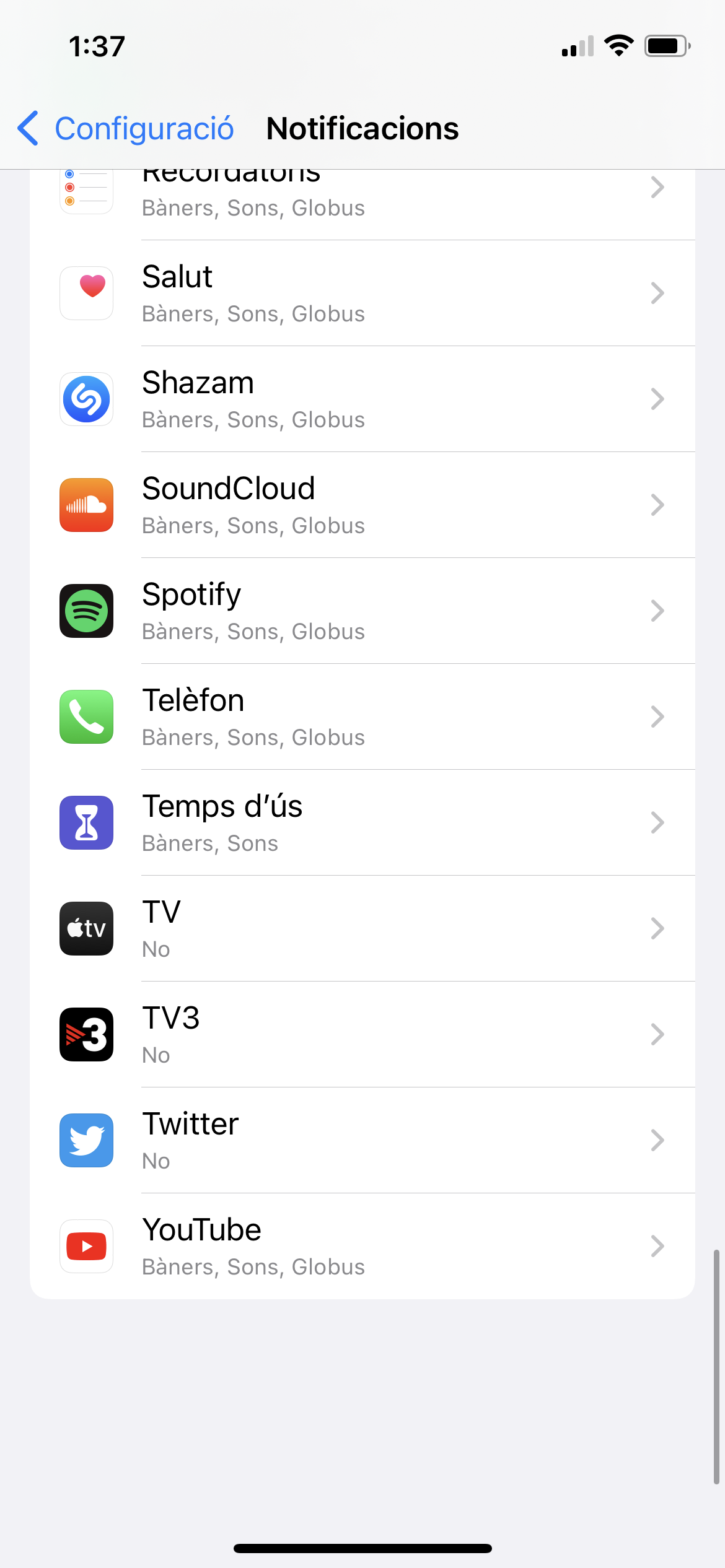Image resolution: width=725 pixels, height=1568 pixels.
Task: Open SoundCloud notification settings
Action: 362,505
